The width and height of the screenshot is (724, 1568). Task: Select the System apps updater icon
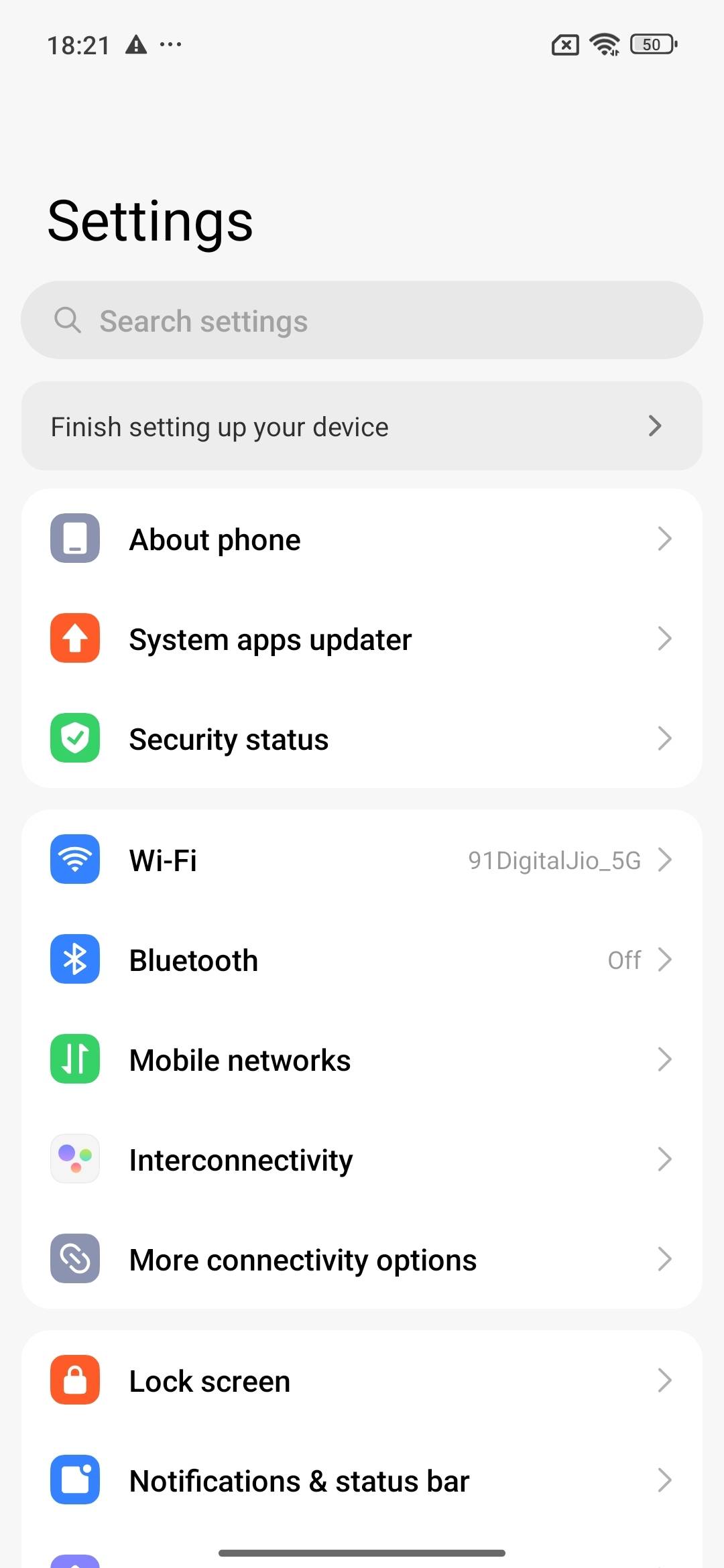coord(74,638)
